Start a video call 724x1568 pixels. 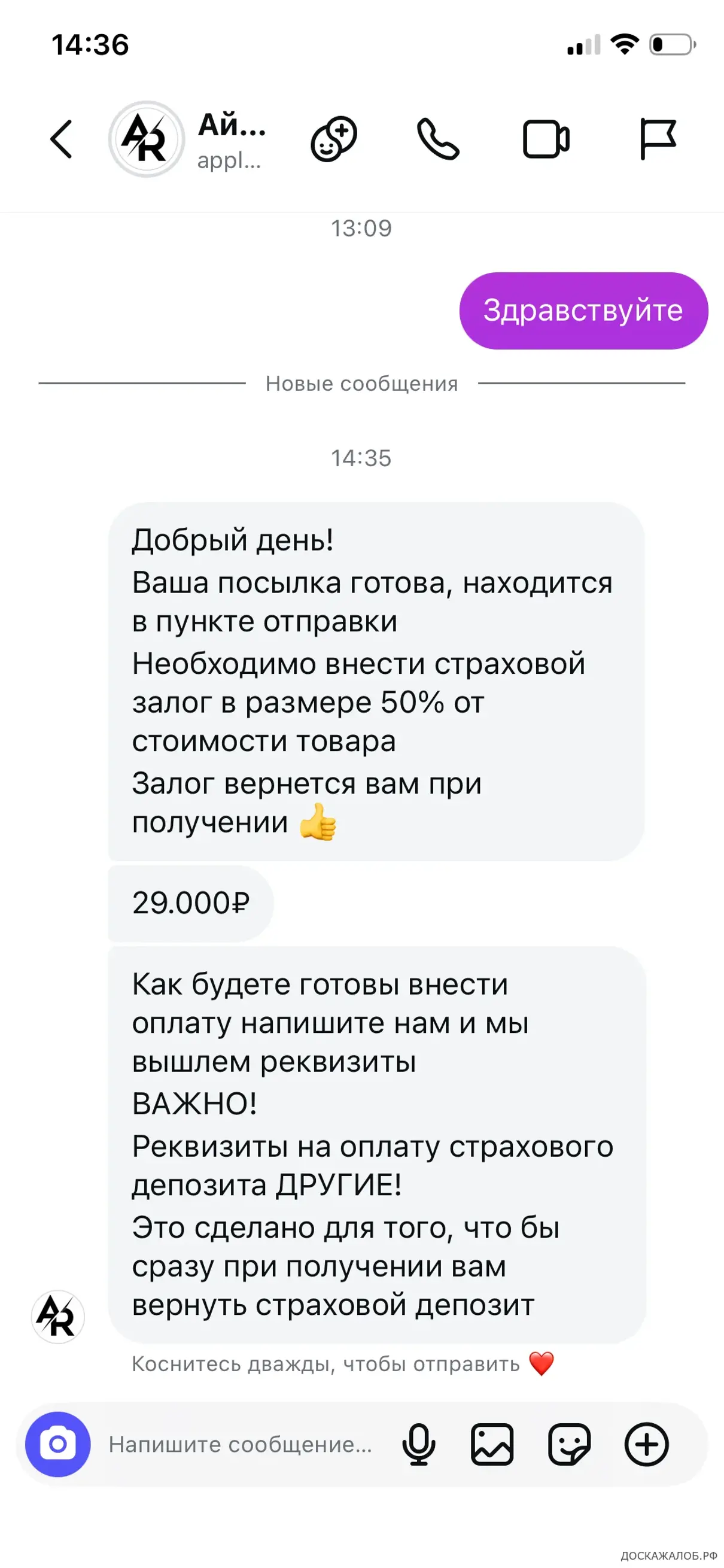[546, 139]
